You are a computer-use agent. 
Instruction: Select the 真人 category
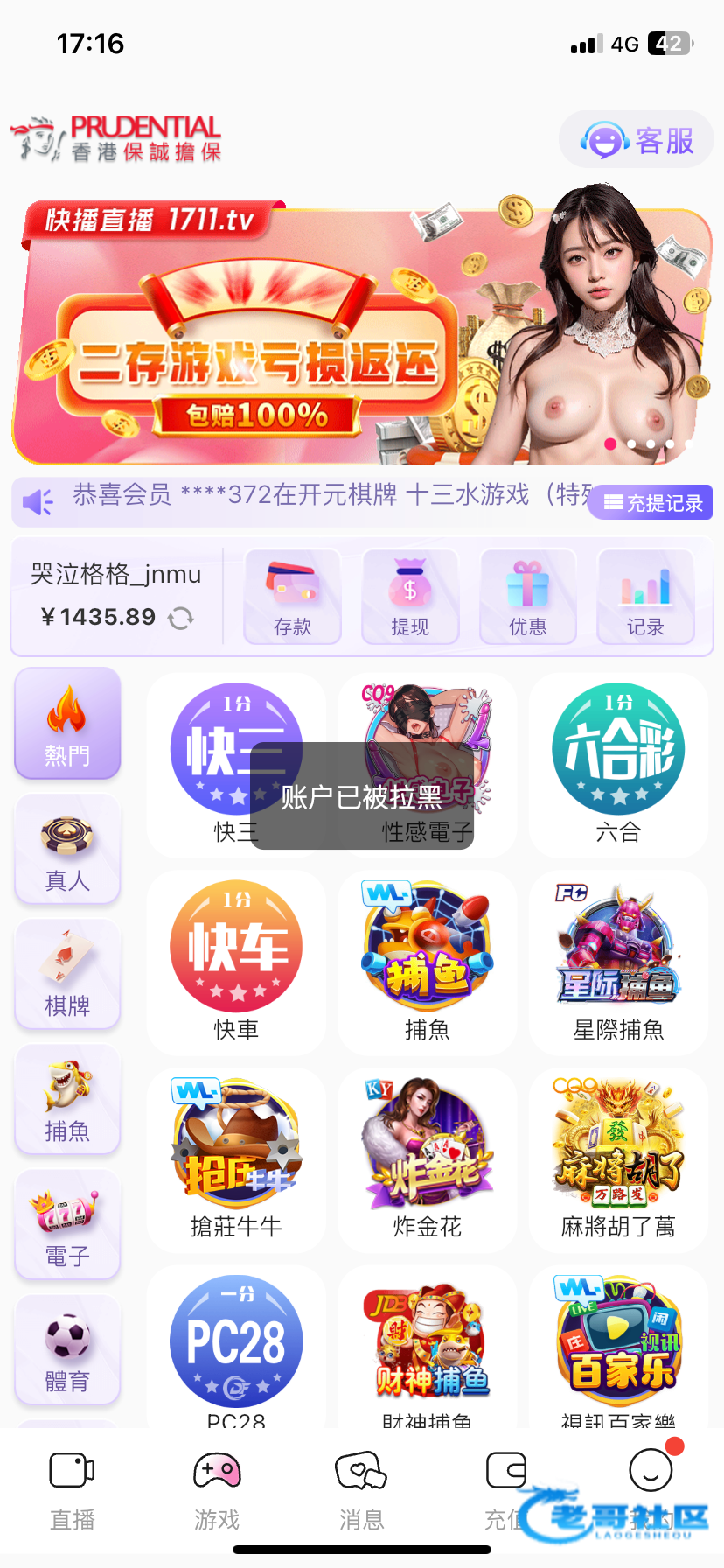67,850
